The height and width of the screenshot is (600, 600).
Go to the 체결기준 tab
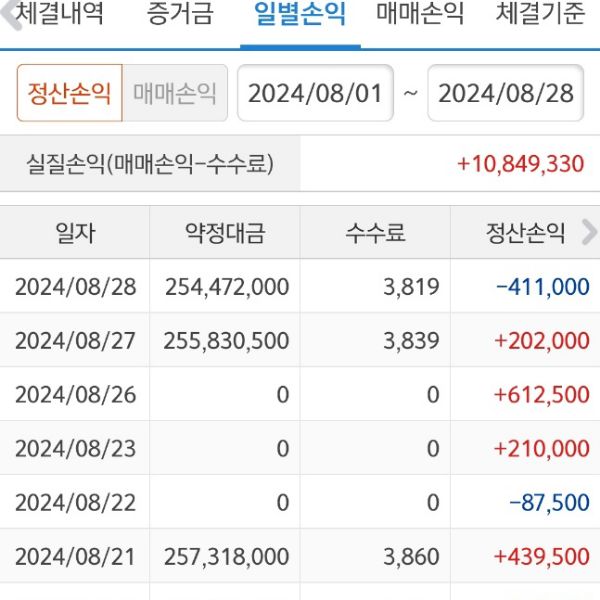[x=540, y=16]
